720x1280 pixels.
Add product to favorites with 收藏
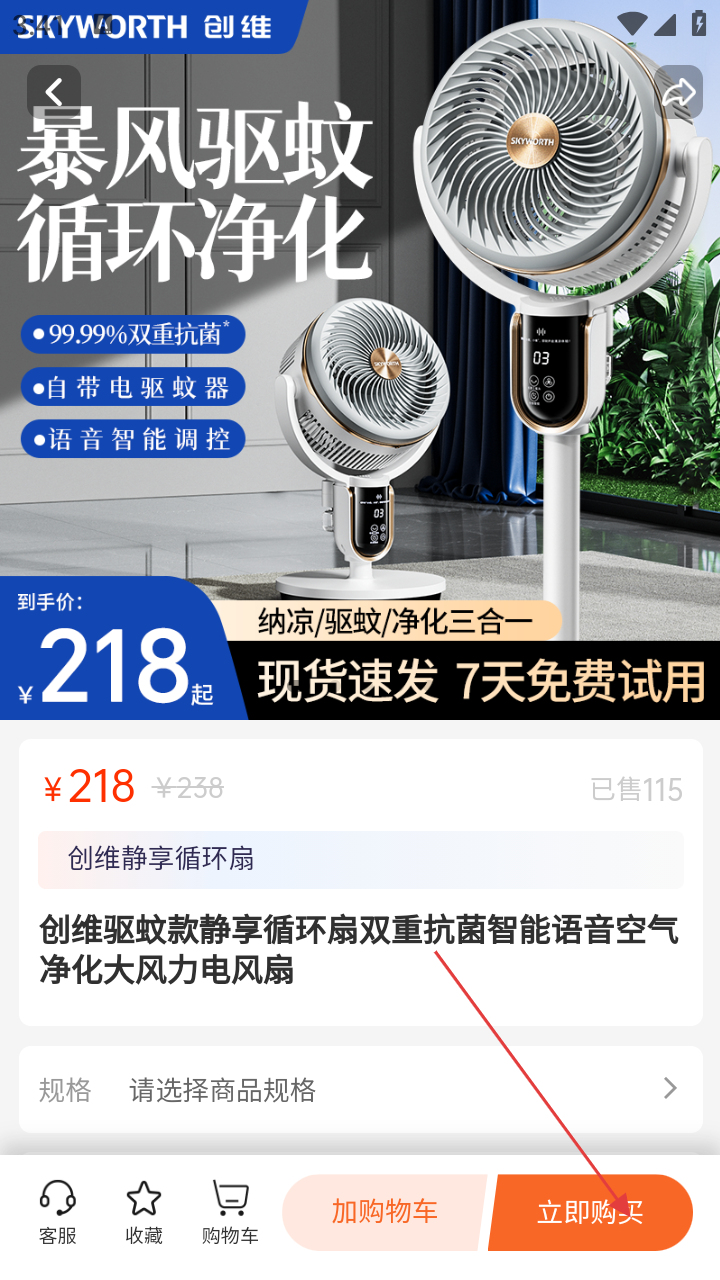[x=144, y=1211]
